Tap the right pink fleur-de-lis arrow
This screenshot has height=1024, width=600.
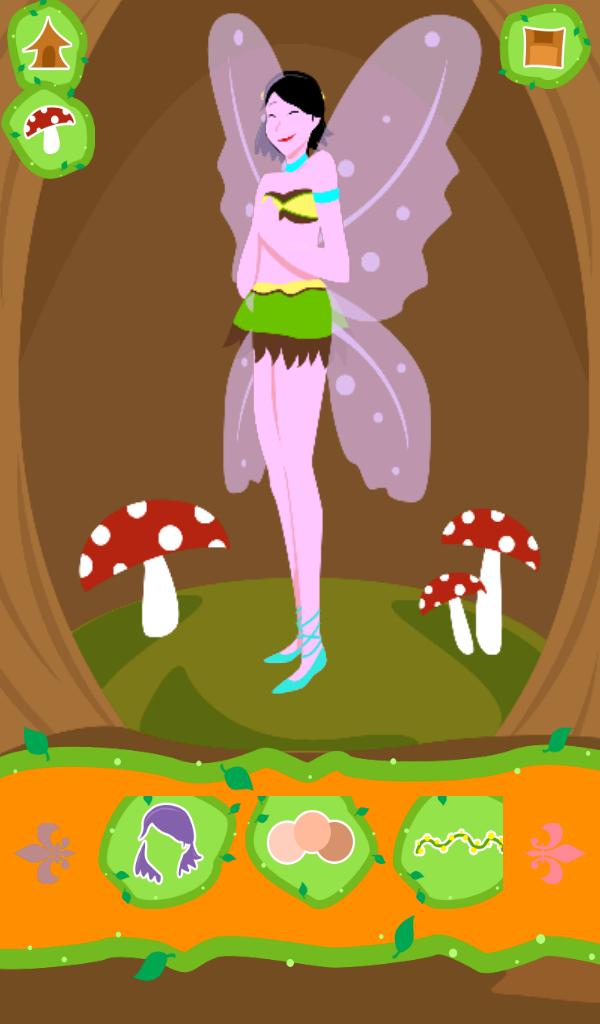[555, 852]
